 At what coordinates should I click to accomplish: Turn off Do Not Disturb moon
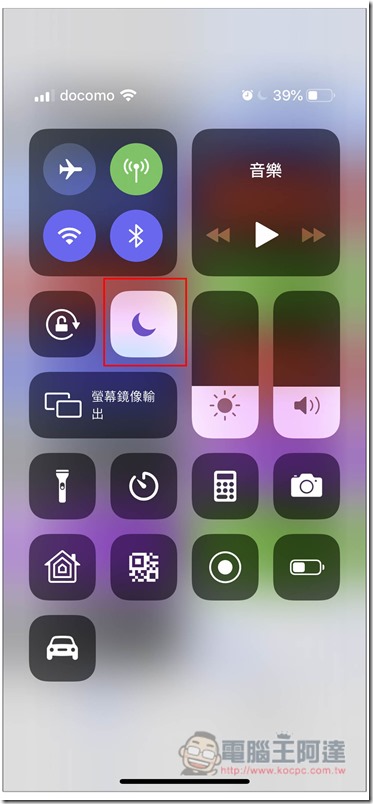pyautogui.click(x=144, y=324)
